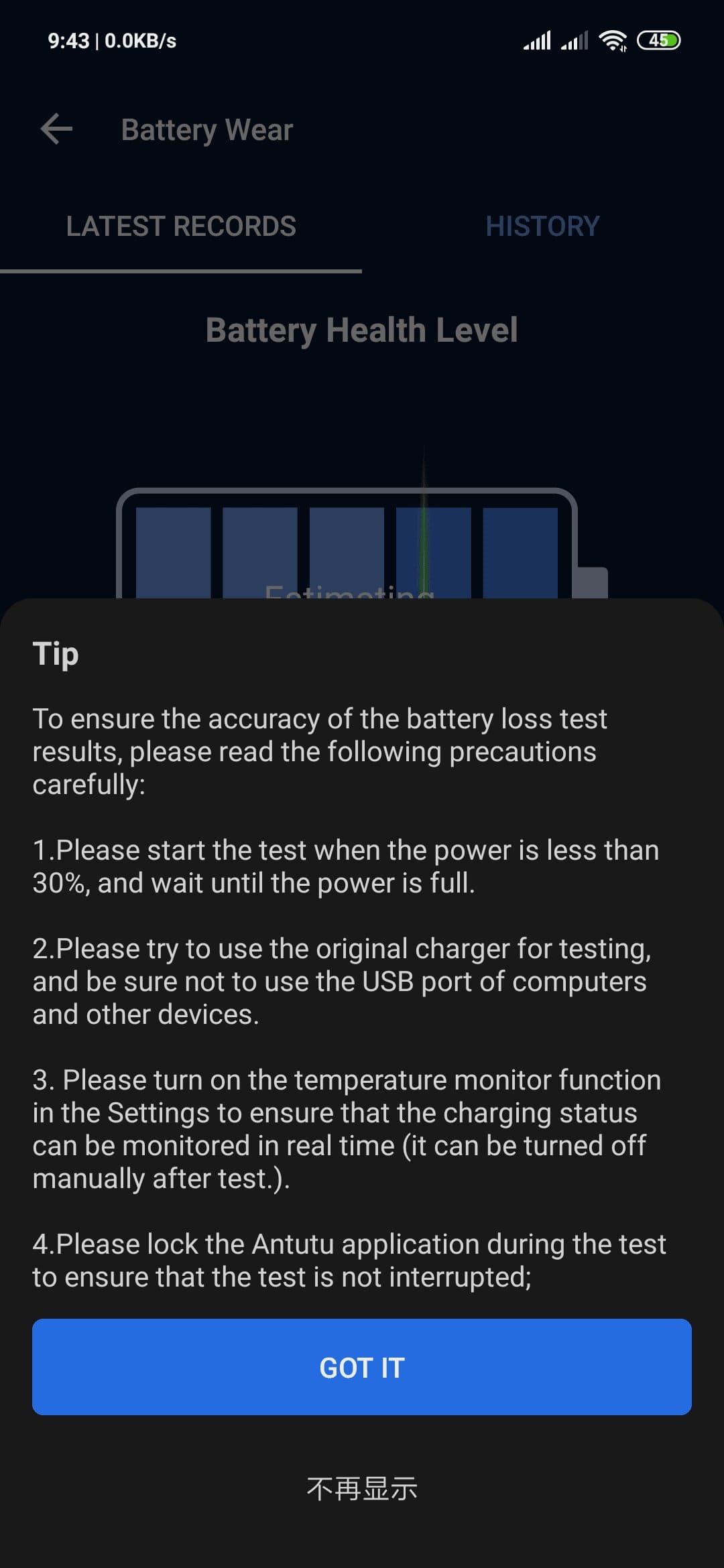Select 不再显示 (don't show again)
This screenshot has height=1568, width=724.
[362, 1488]
